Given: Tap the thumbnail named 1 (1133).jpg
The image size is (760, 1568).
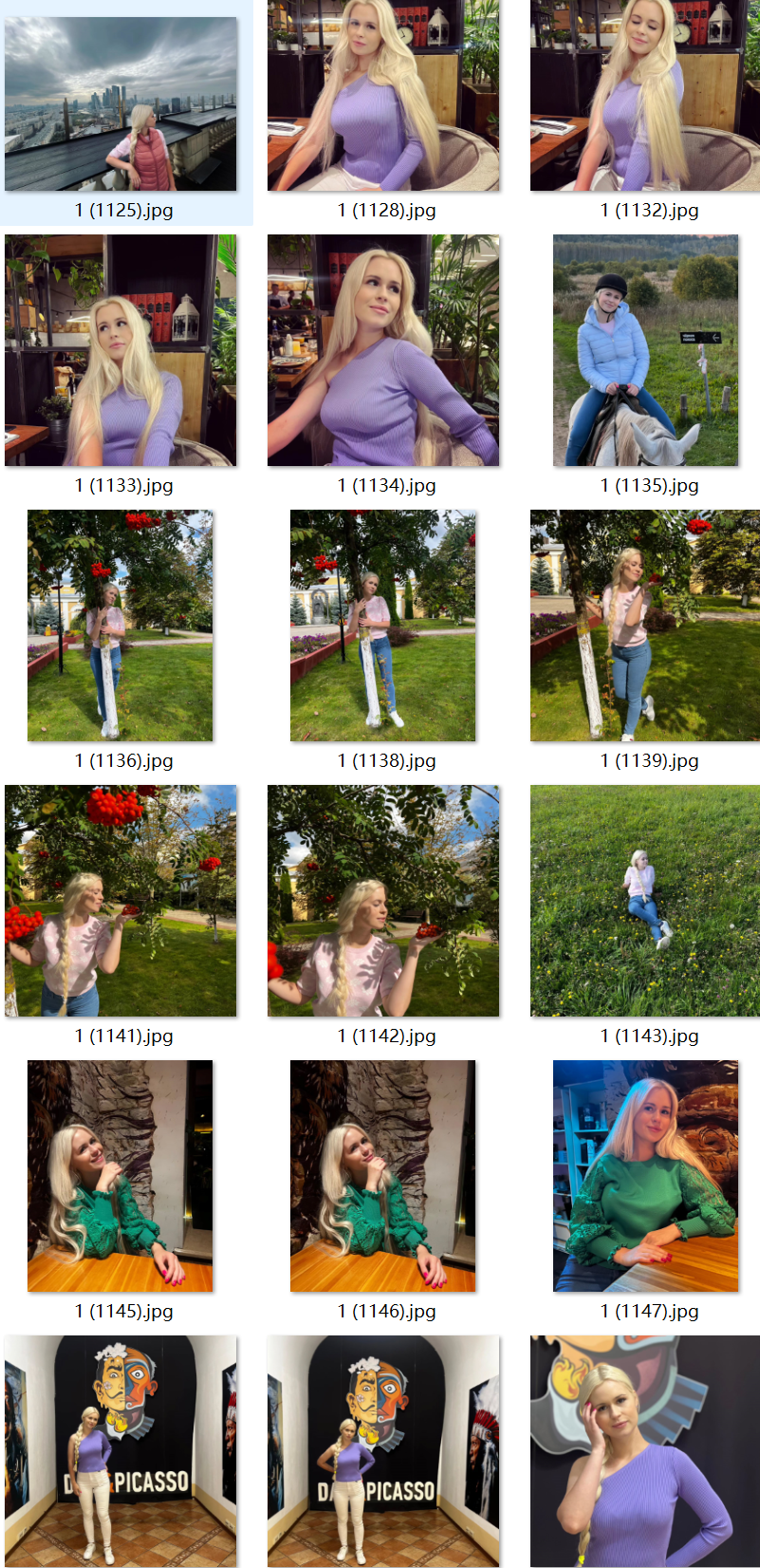Looking at the screenshot, I should tap(120, 350).
